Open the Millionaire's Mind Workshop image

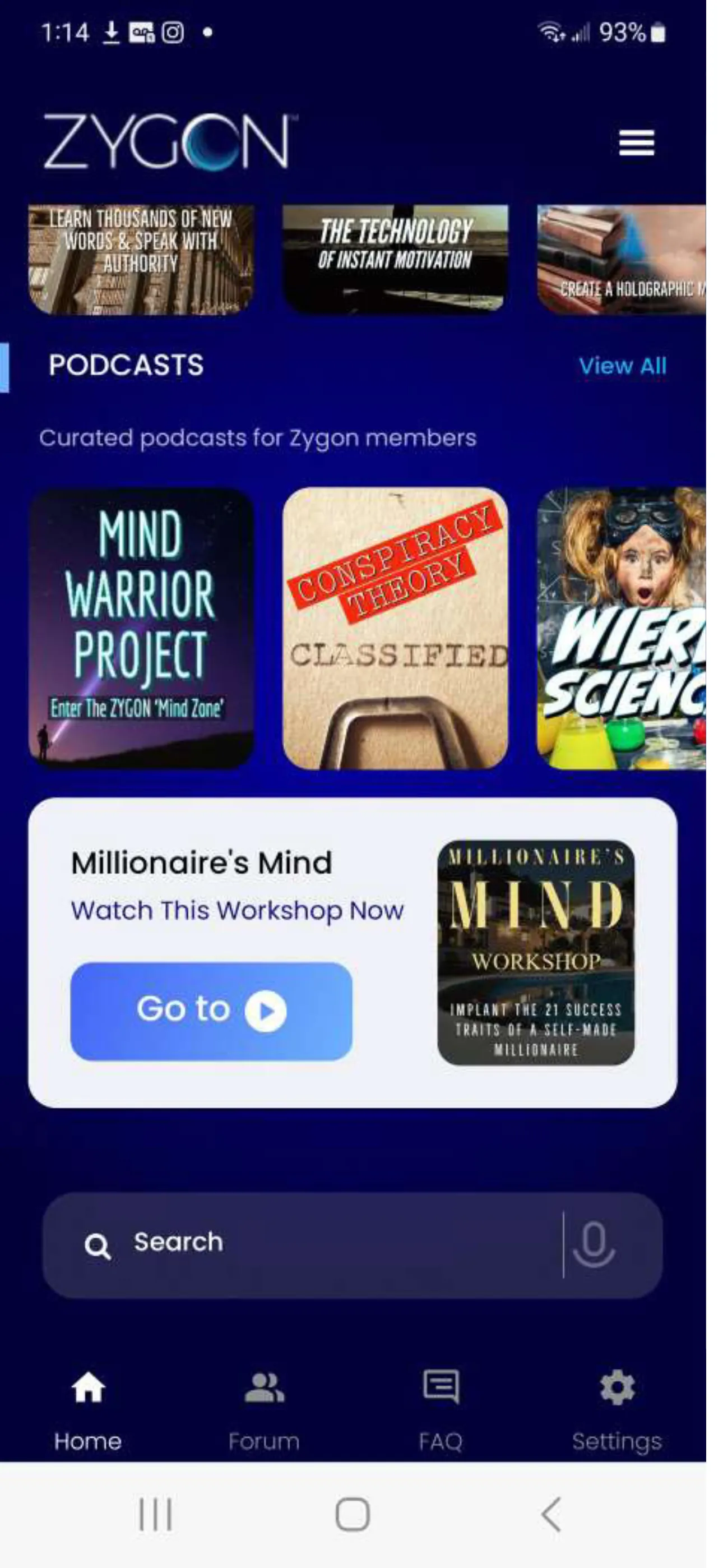tap(536, 953)
